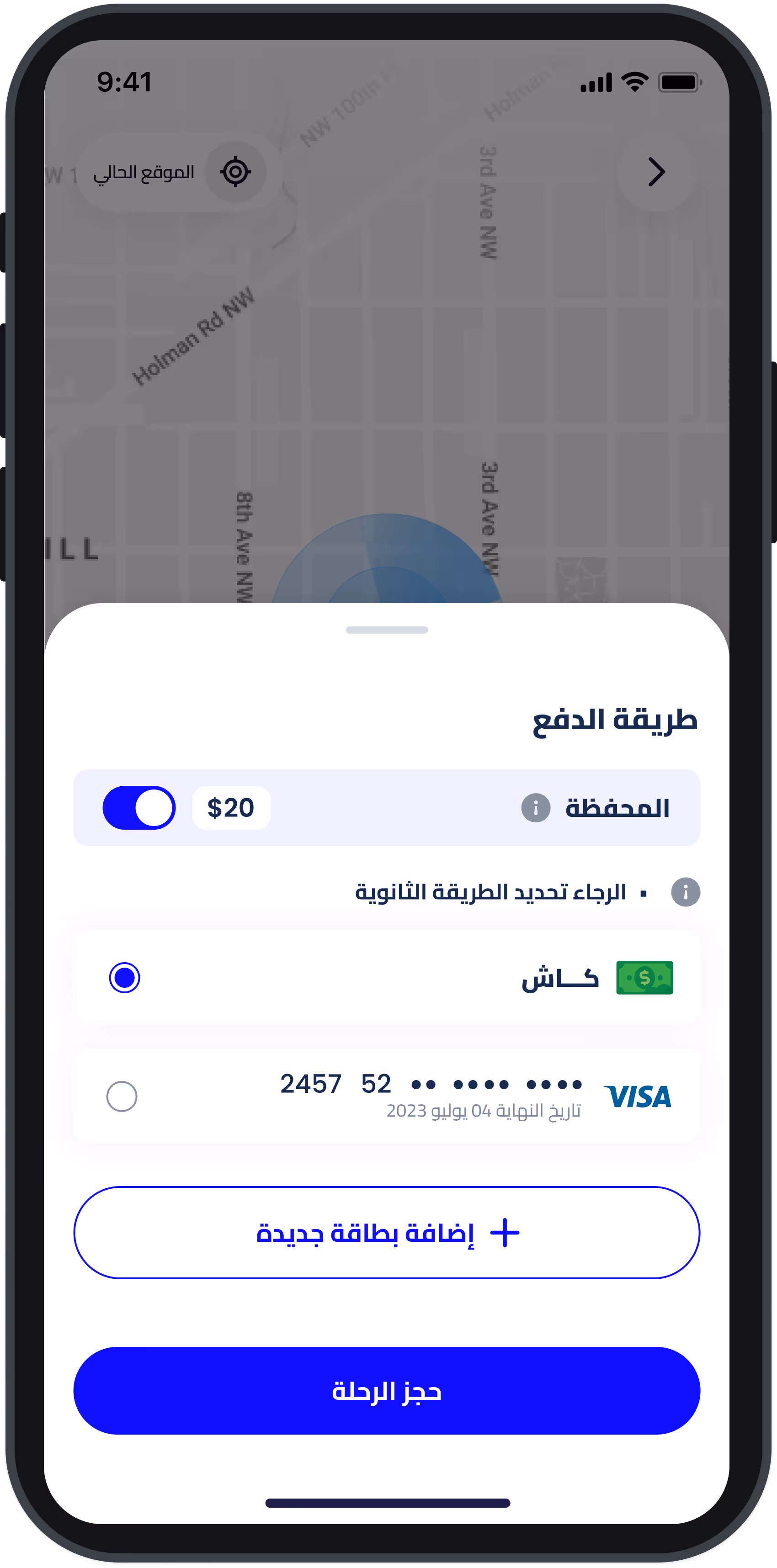Viewport: 777px width, 1568px height.
Task: Tap the sheet's drag handle
Action: 387,630
